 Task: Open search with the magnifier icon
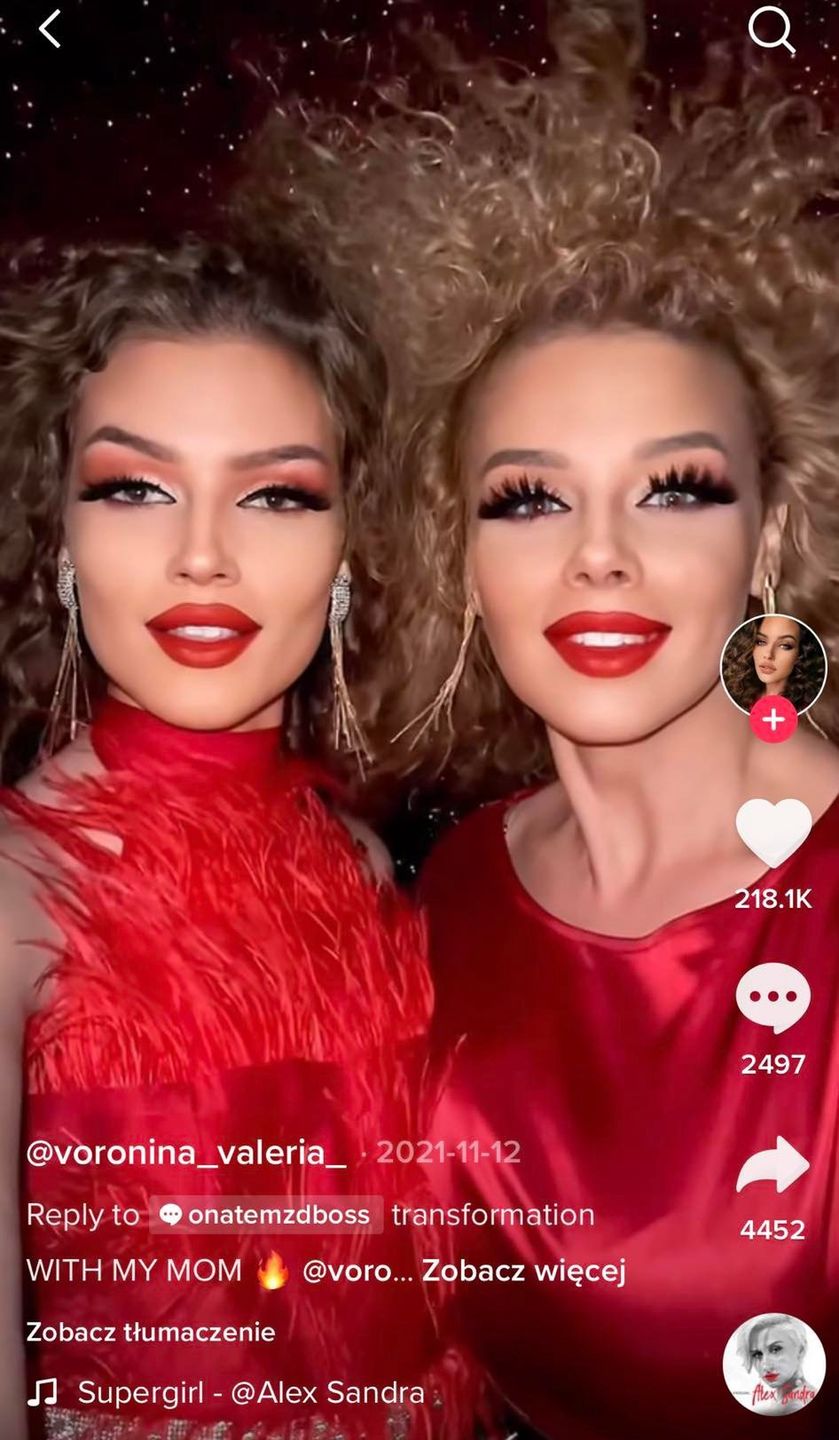point(771,32)
